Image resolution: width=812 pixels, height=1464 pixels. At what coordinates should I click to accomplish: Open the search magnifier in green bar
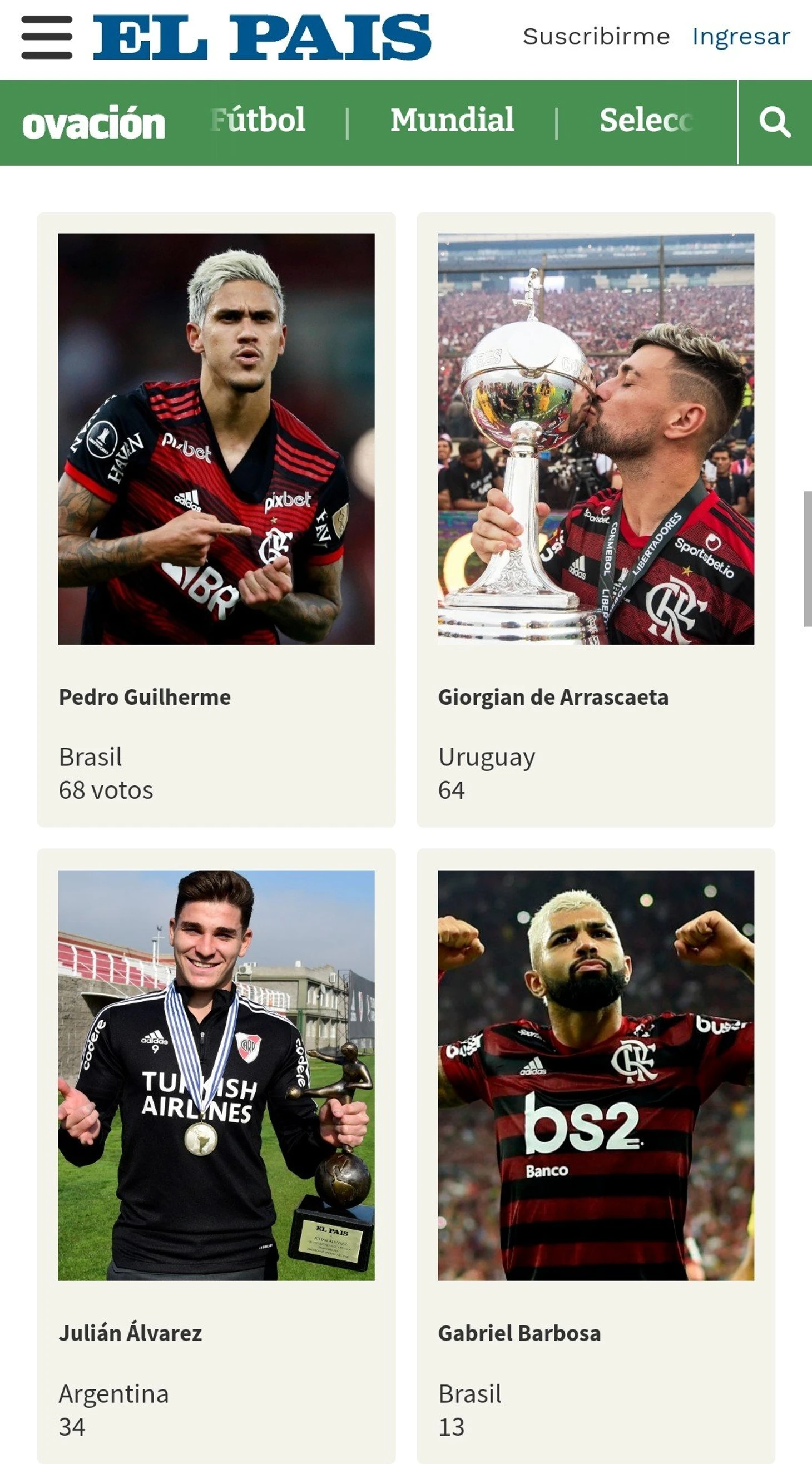pos(775,122)
